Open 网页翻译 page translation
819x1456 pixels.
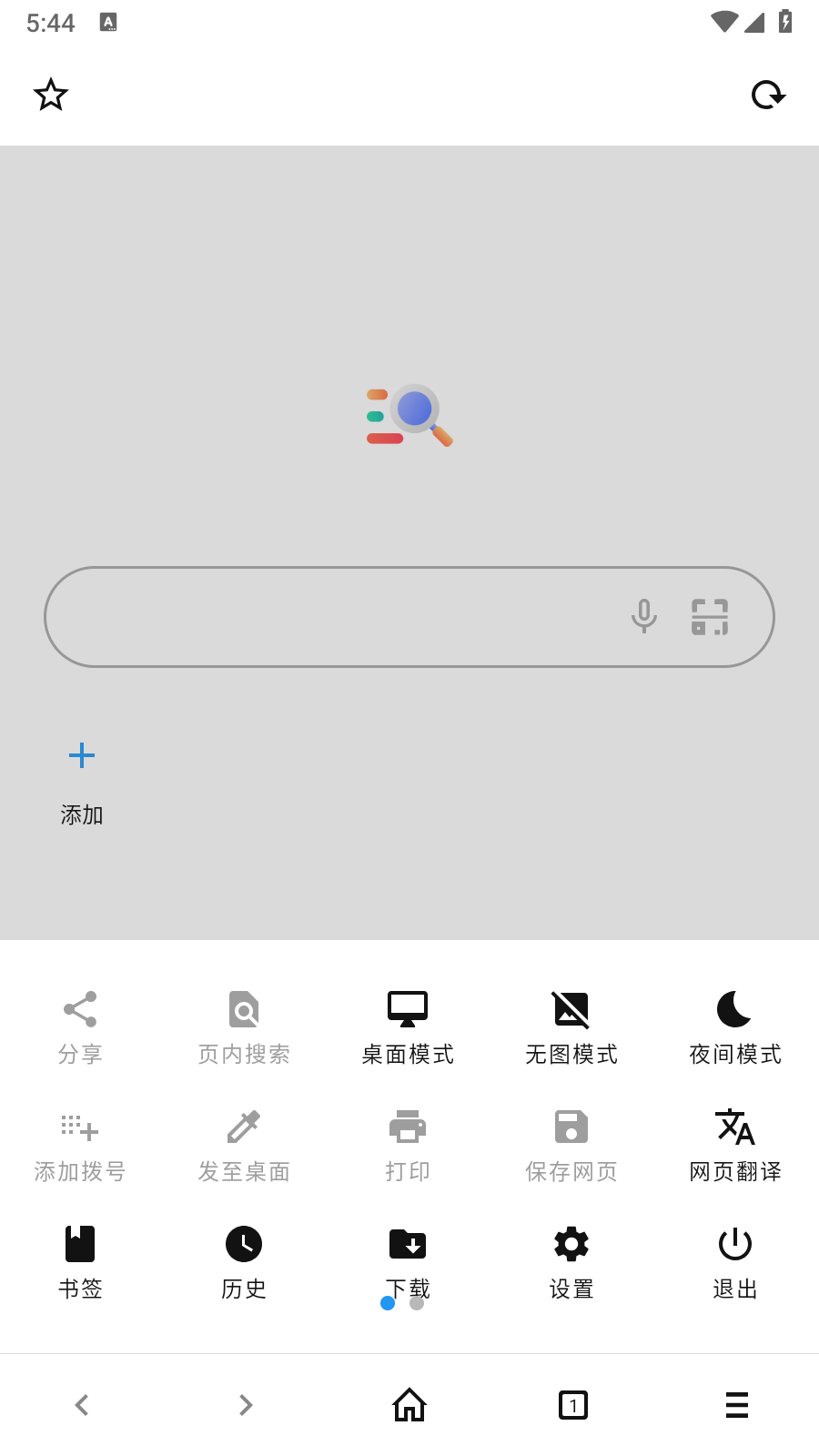click(735, 1144)
